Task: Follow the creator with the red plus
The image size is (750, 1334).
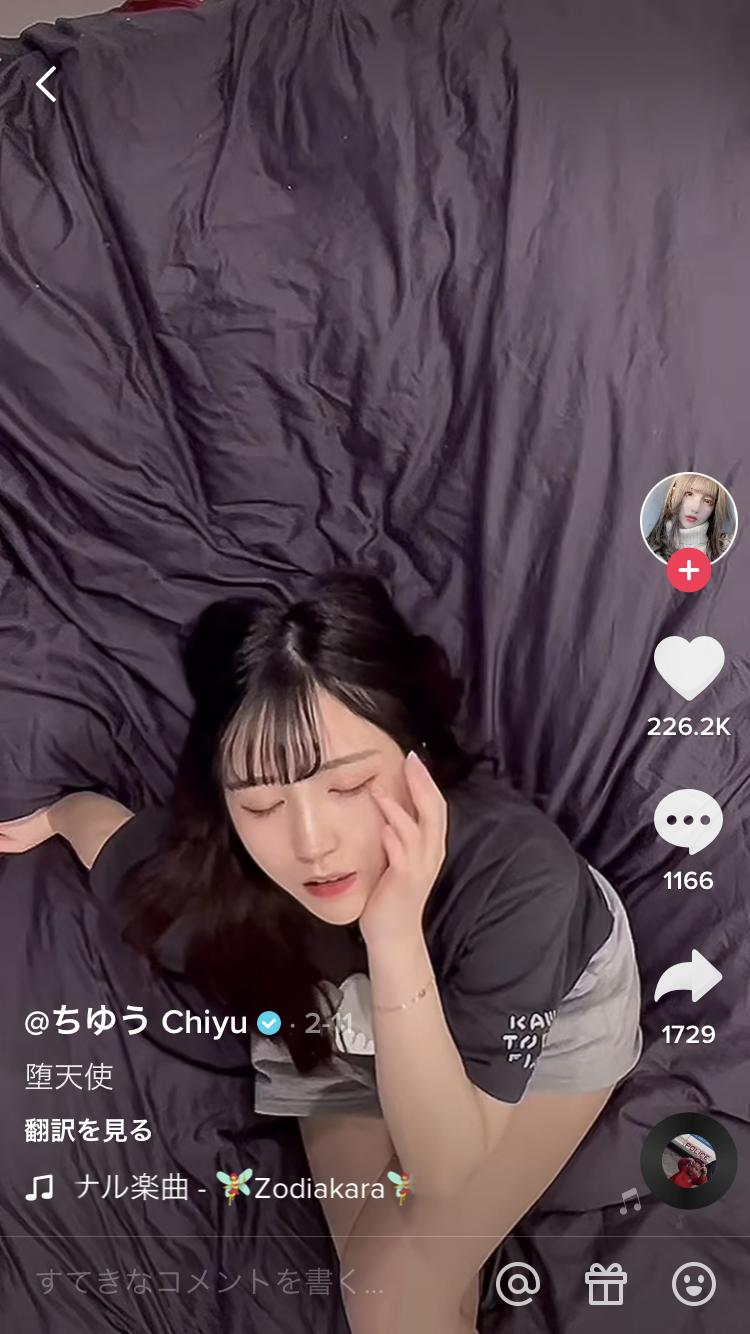Action: point(689,571)
